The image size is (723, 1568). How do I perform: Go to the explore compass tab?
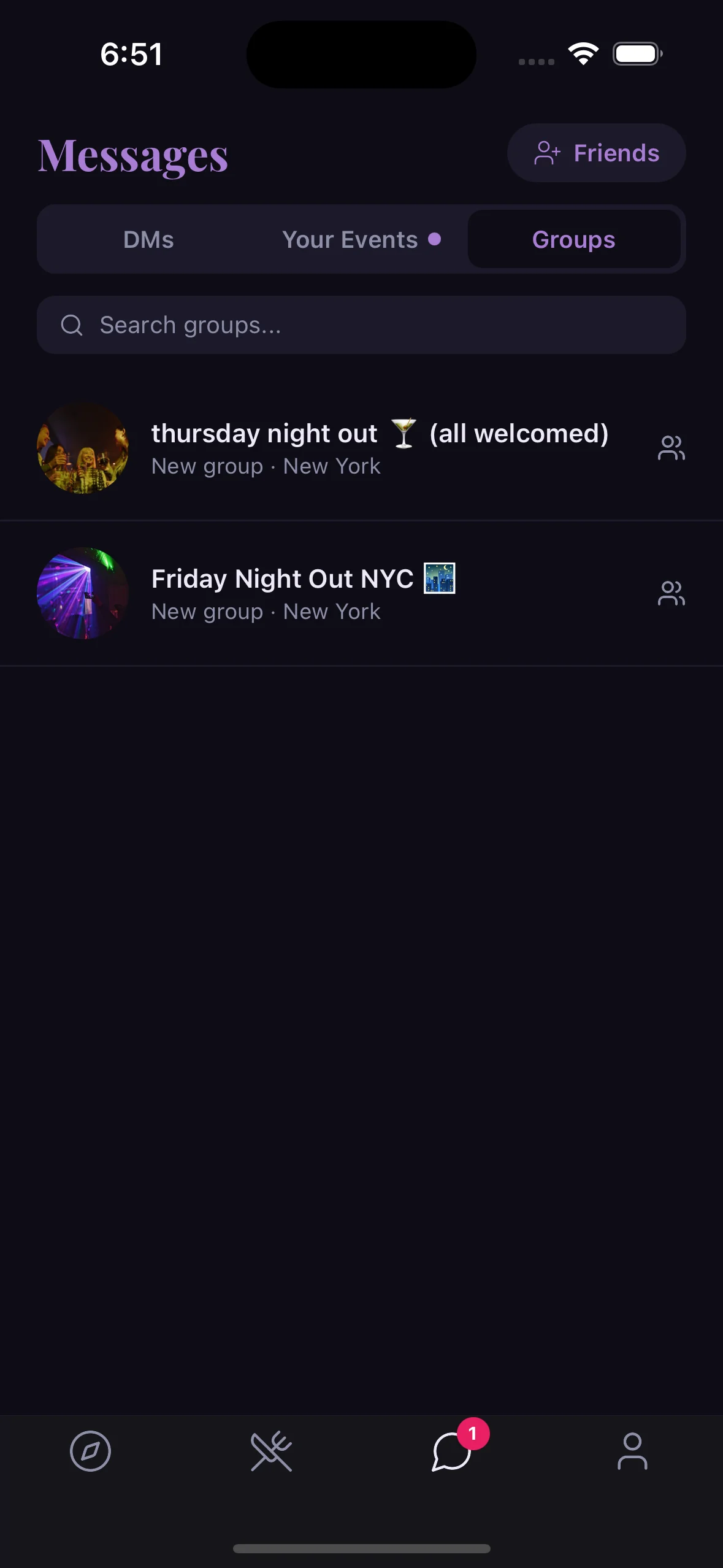[x=90, y=1451]
